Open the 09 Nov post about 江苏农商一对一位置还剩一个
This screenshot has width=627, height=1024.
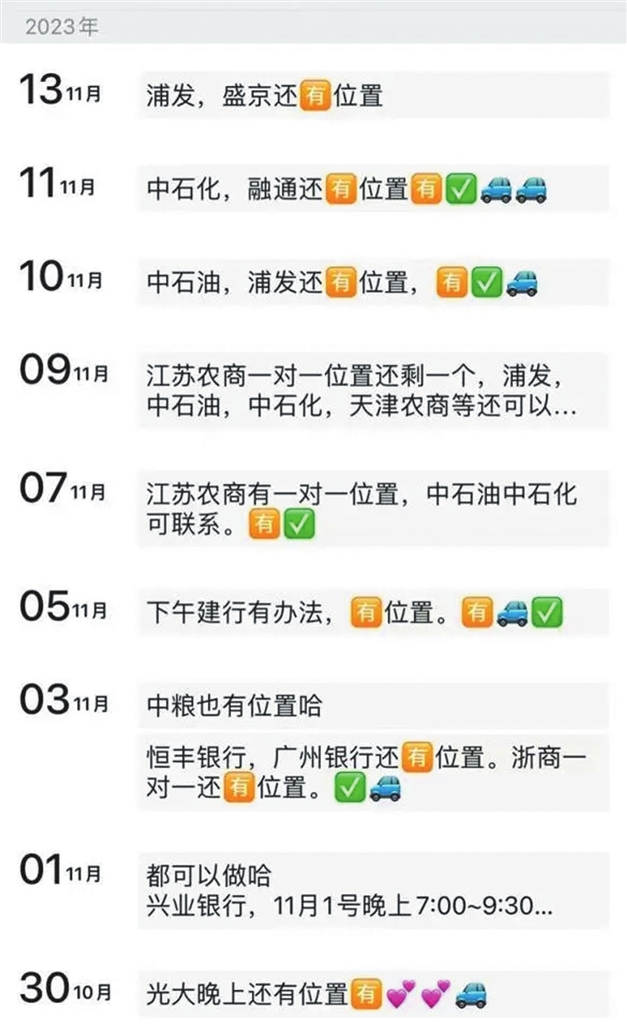(x=372, y=392)
